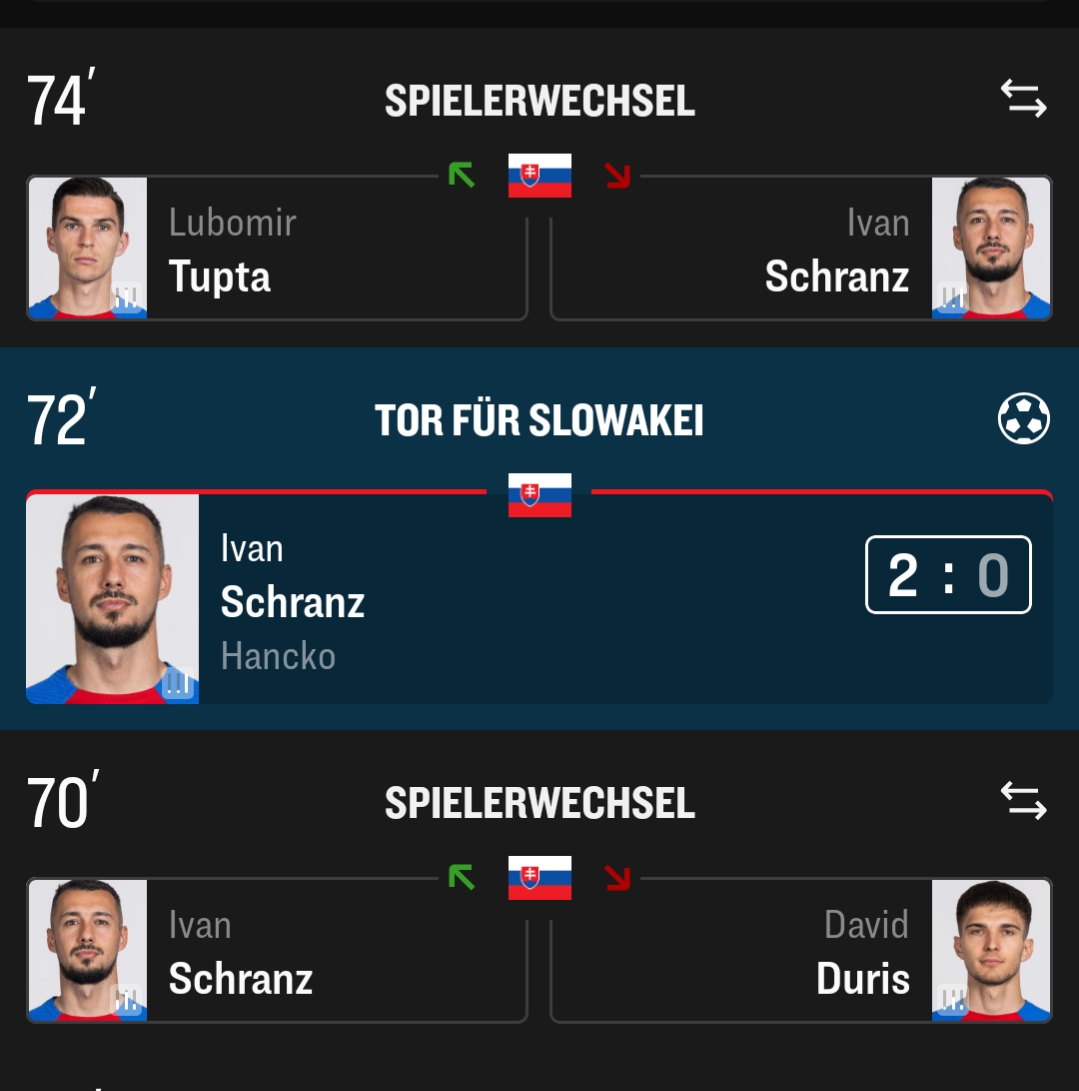Open Ivan Schranz's 2:0 goal card

(x=538, y=600)
